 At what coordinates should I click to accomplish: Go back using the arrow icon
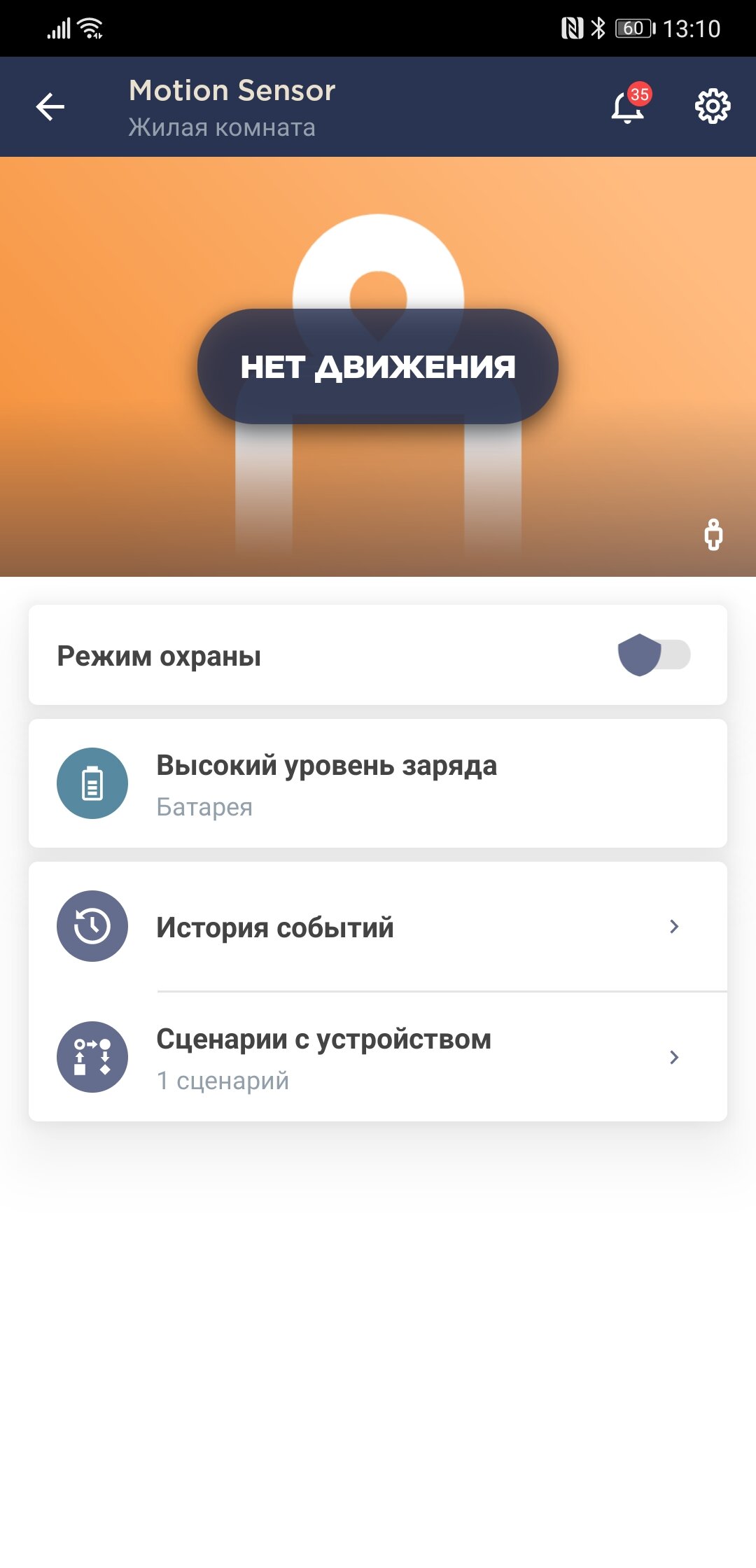click(50, 107)
